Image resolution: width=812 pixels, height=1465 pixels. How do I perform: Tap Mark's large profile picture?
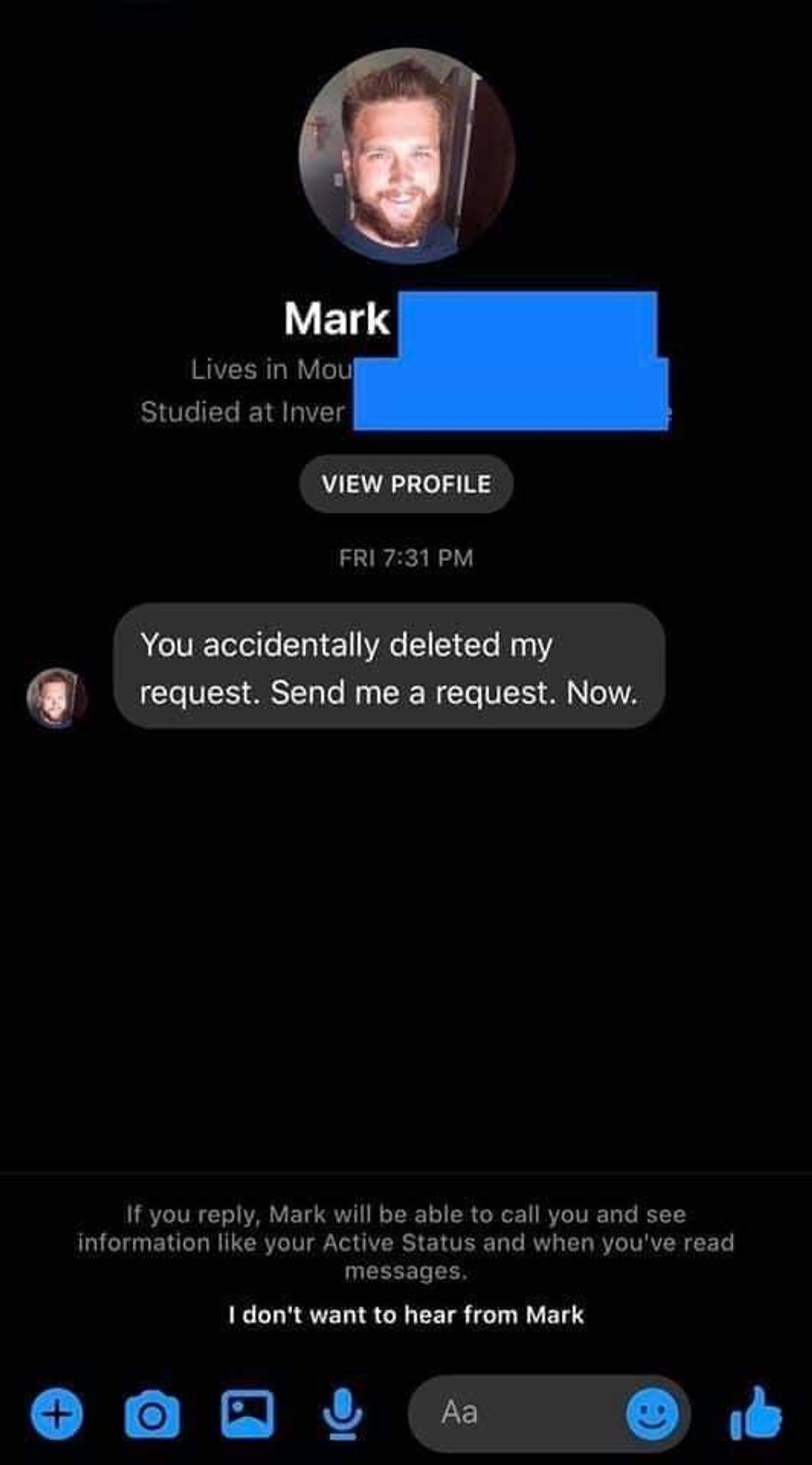407,156
